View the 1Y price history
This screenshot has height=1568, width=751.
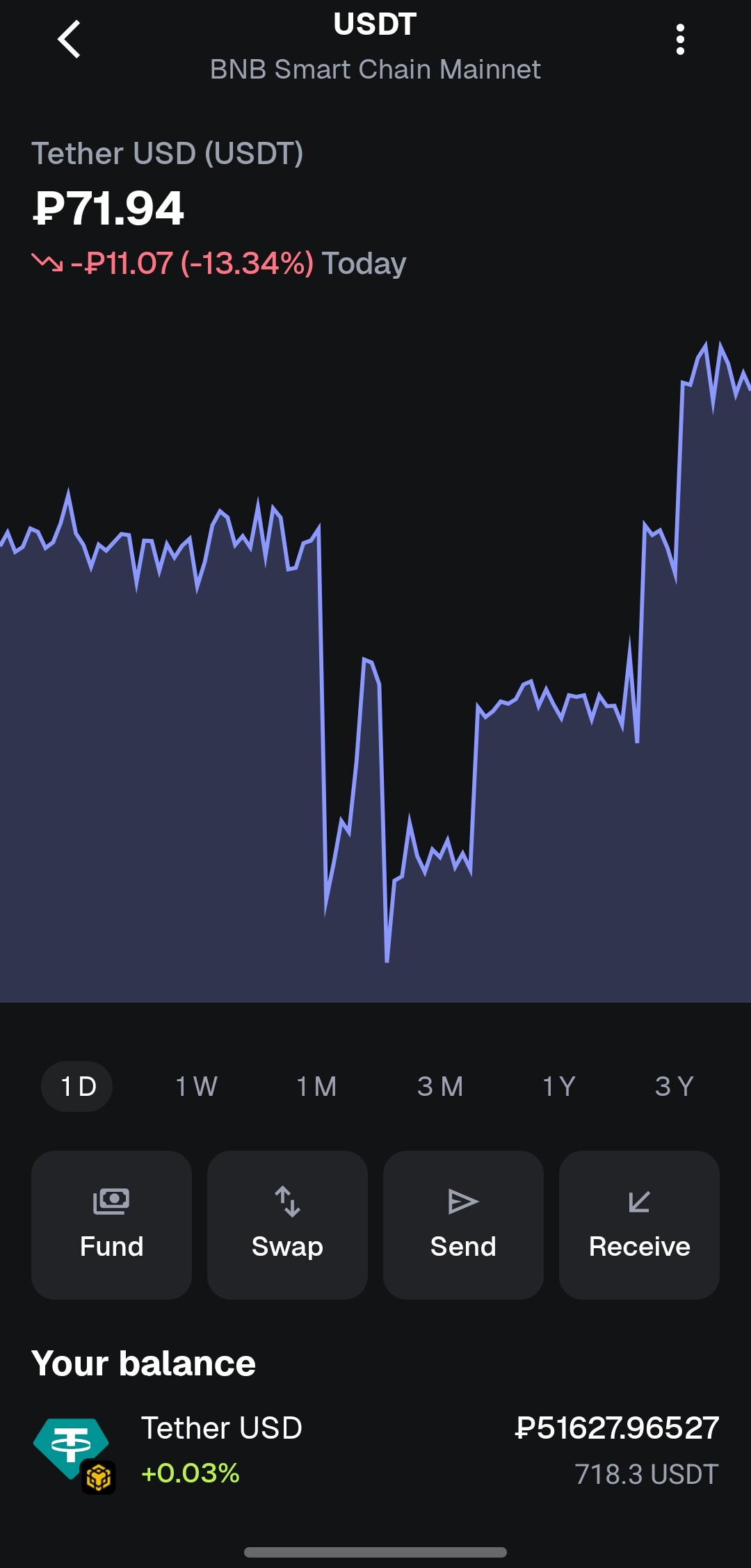[558, 1086]
